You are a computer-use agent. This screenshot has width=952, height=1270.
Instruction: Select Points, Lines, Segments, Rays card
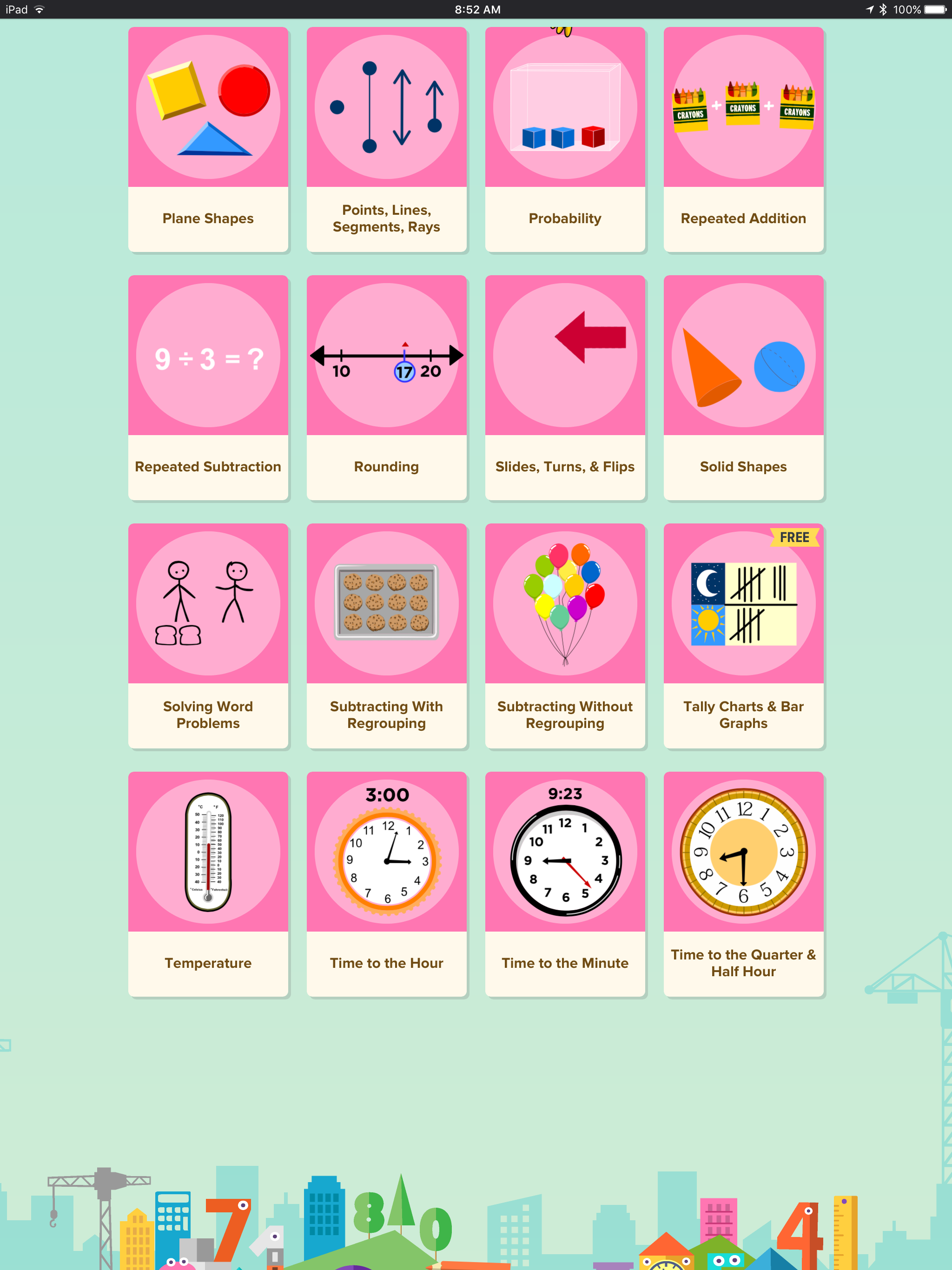click(386, 139)
